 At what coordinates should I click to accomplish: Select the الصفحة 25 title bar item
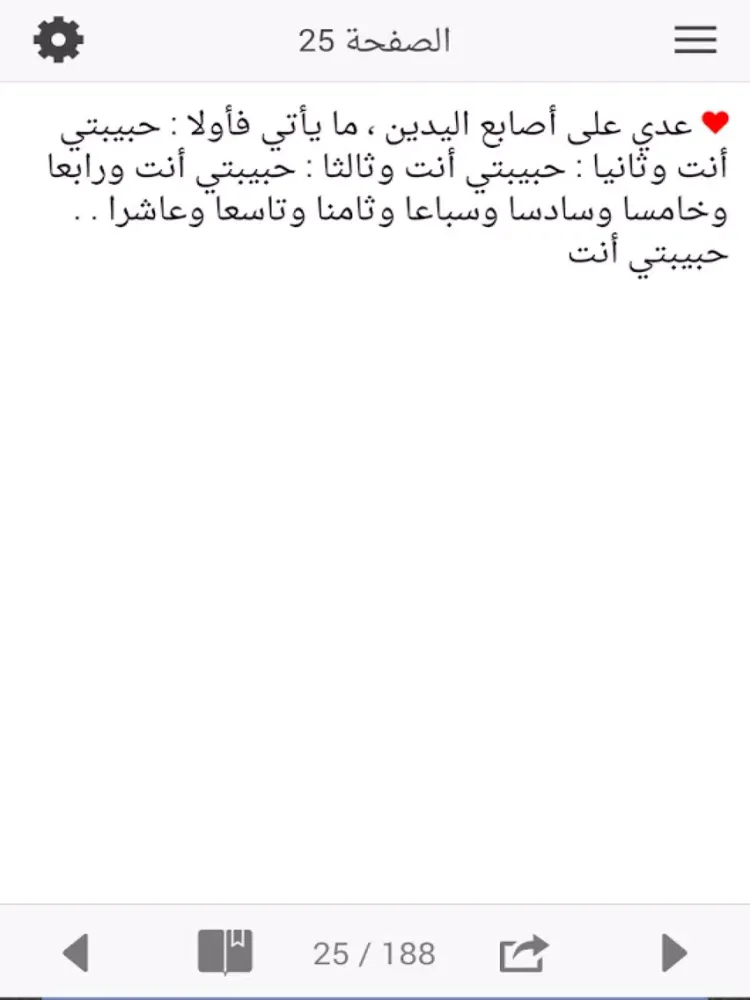coord(374,40)
